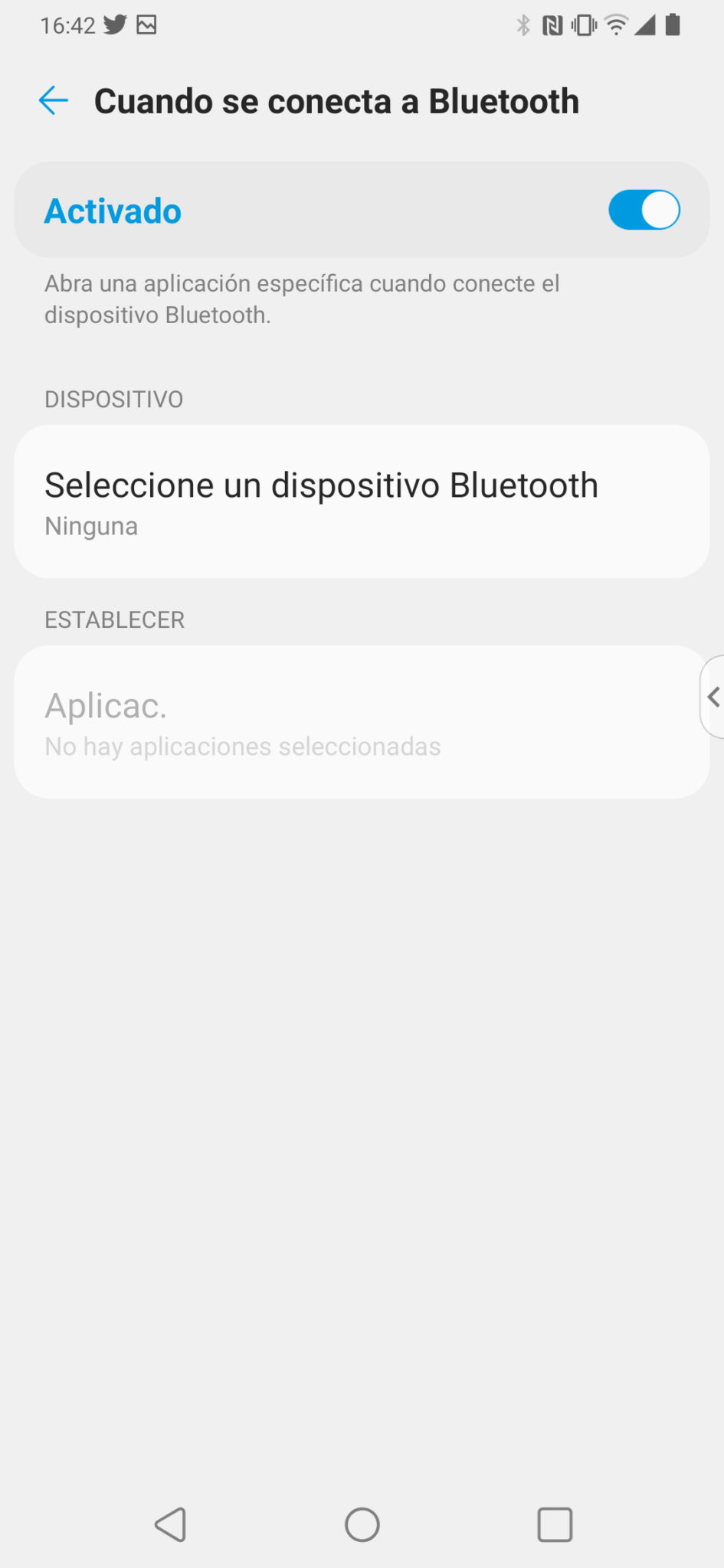Tap the system home button

pos(362,1524)
